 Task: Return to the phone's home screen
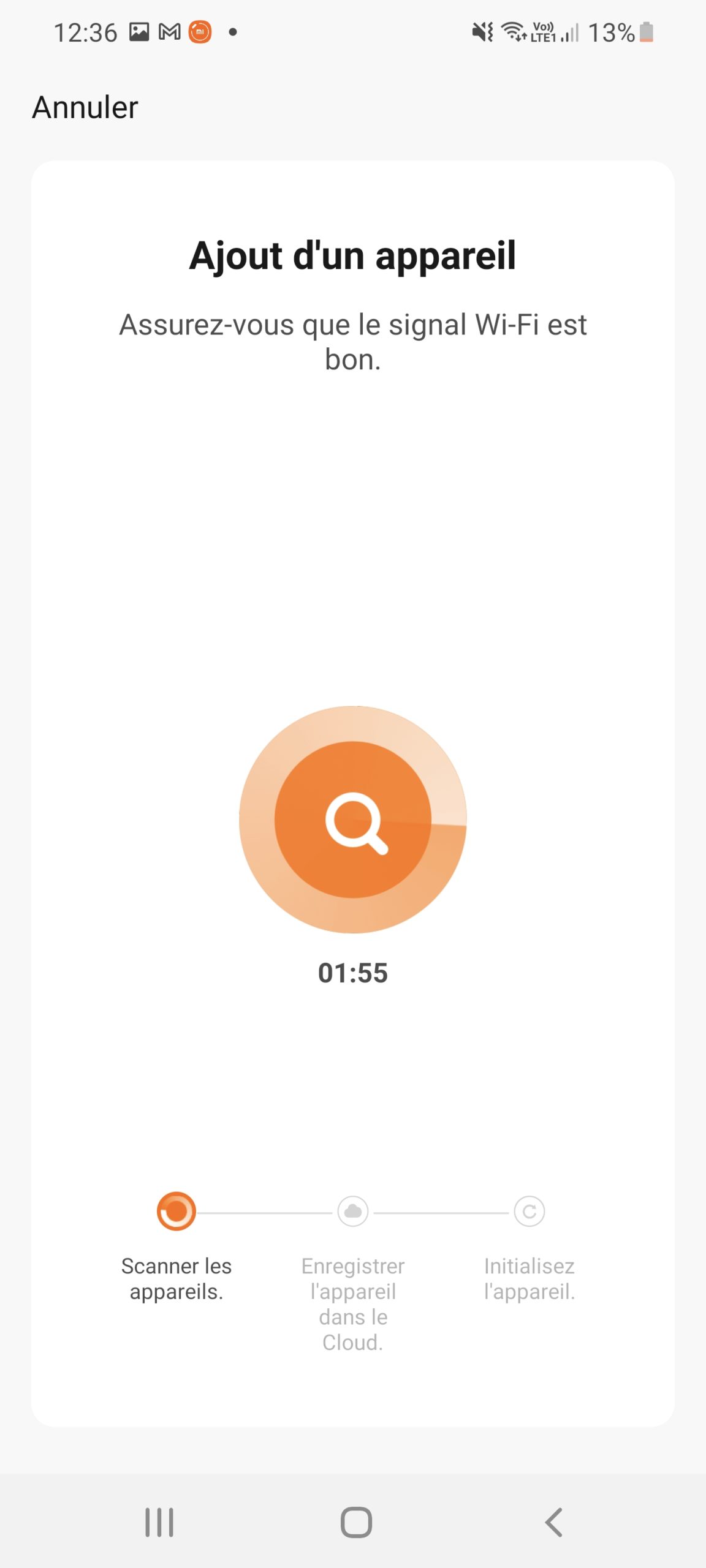click(x=356, y=1522)
